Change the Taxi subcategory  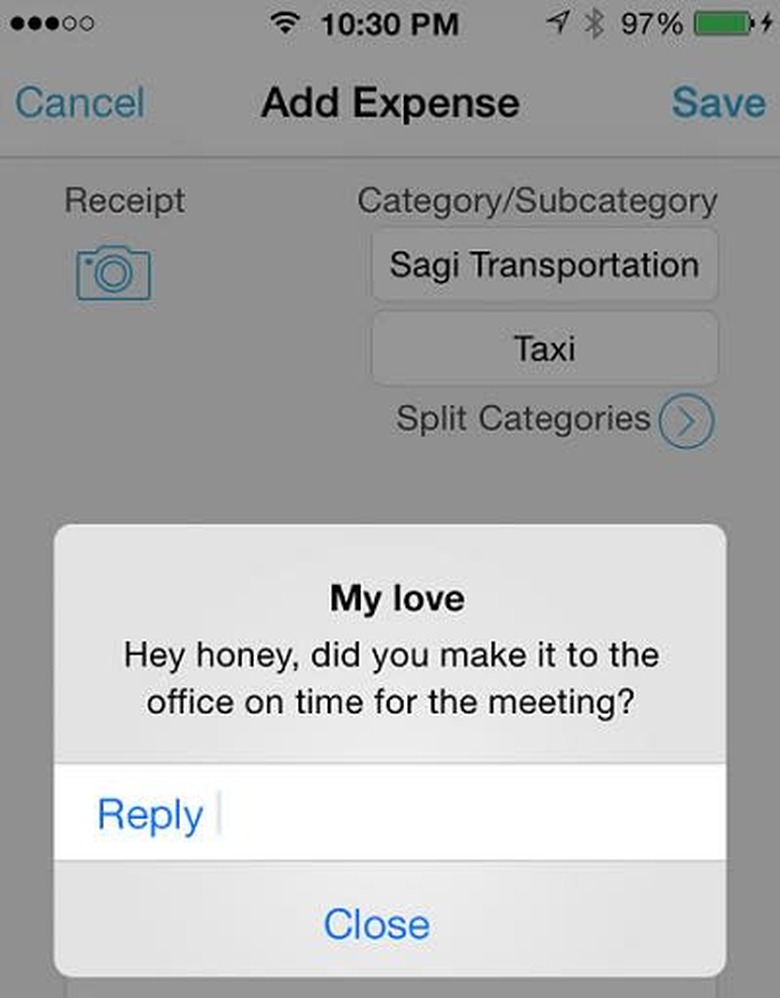pyautogui.click(x=544, y=349)
